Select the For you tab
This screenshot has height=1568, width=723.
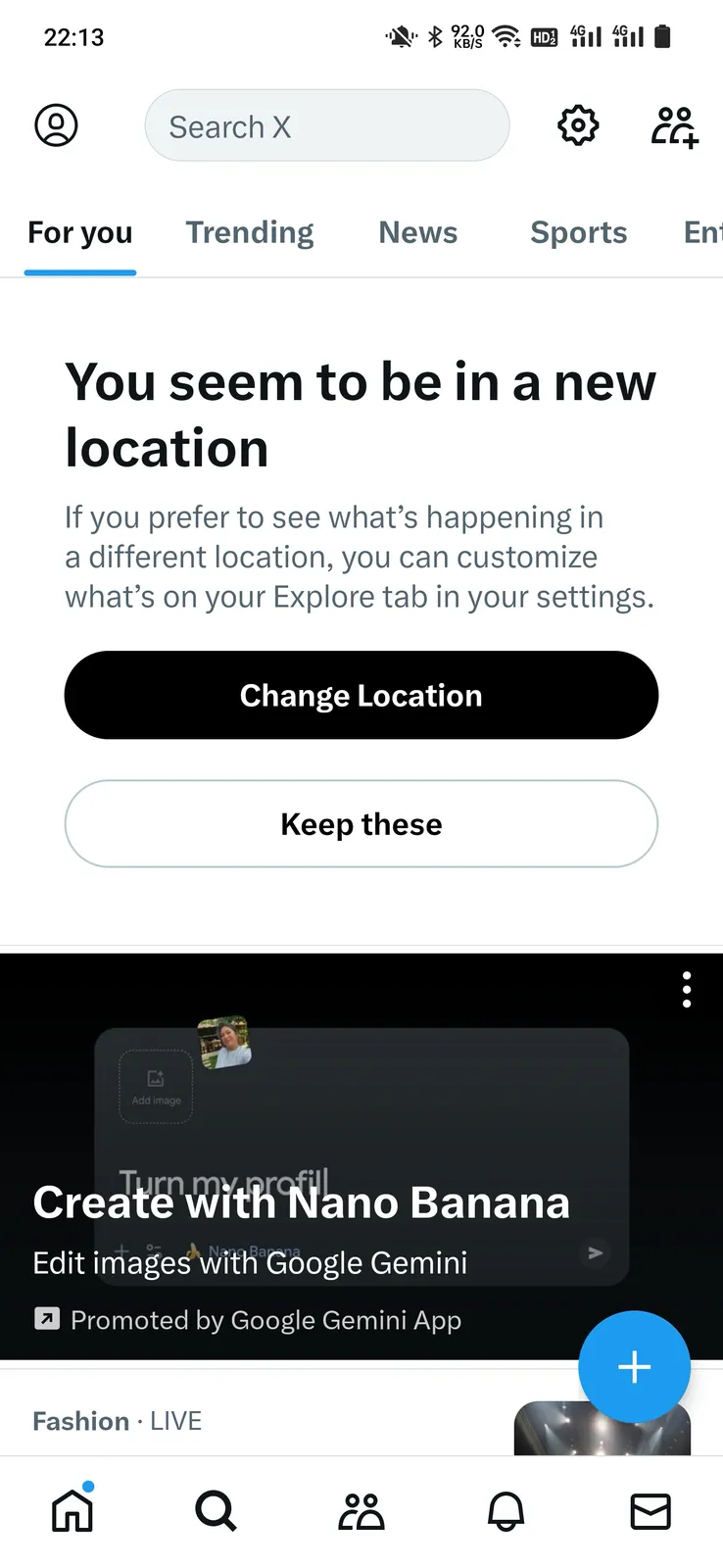(80, 232)
